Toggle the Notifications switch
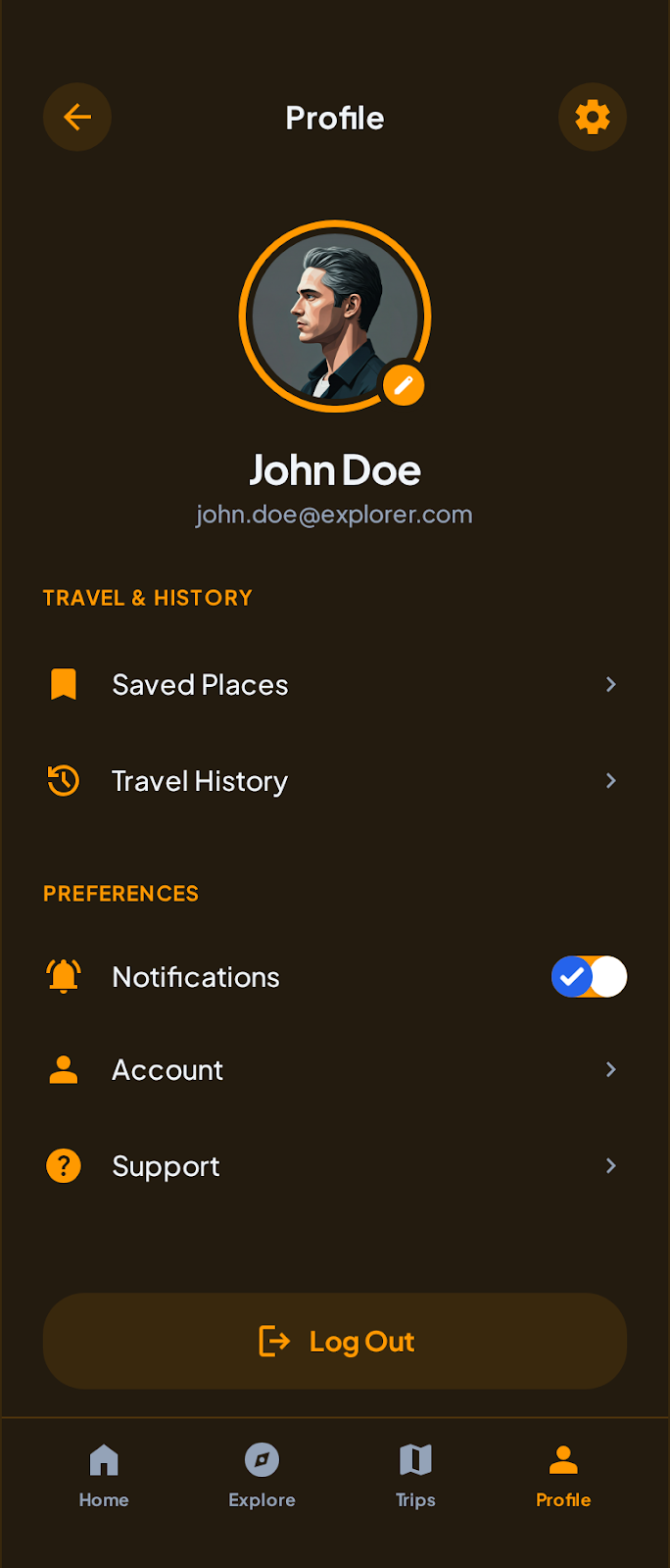Image resolution: width=670 pixels, height=1568 pixels. click(x=589, y=977)
